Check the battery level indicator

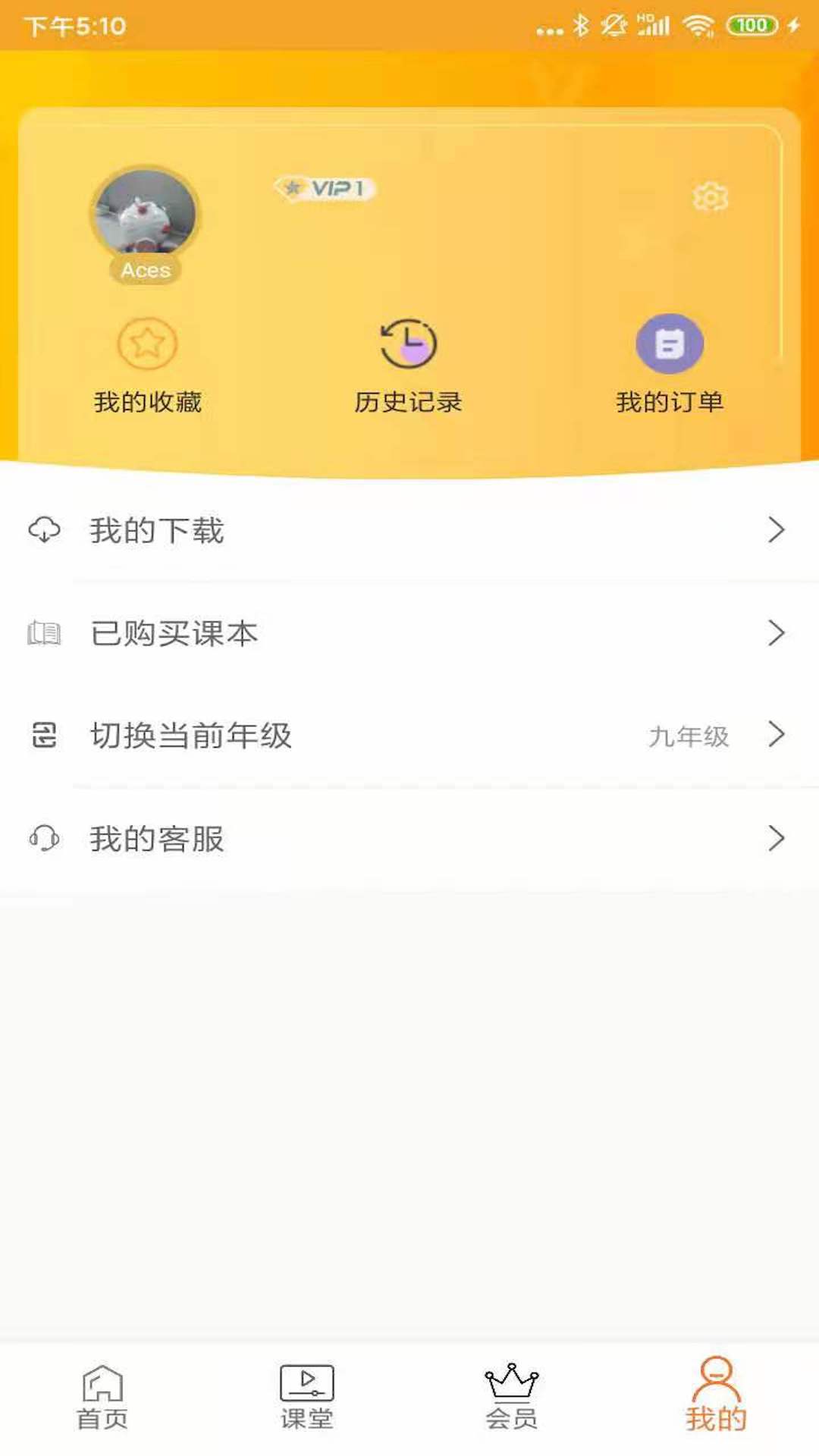click(749, 24)
